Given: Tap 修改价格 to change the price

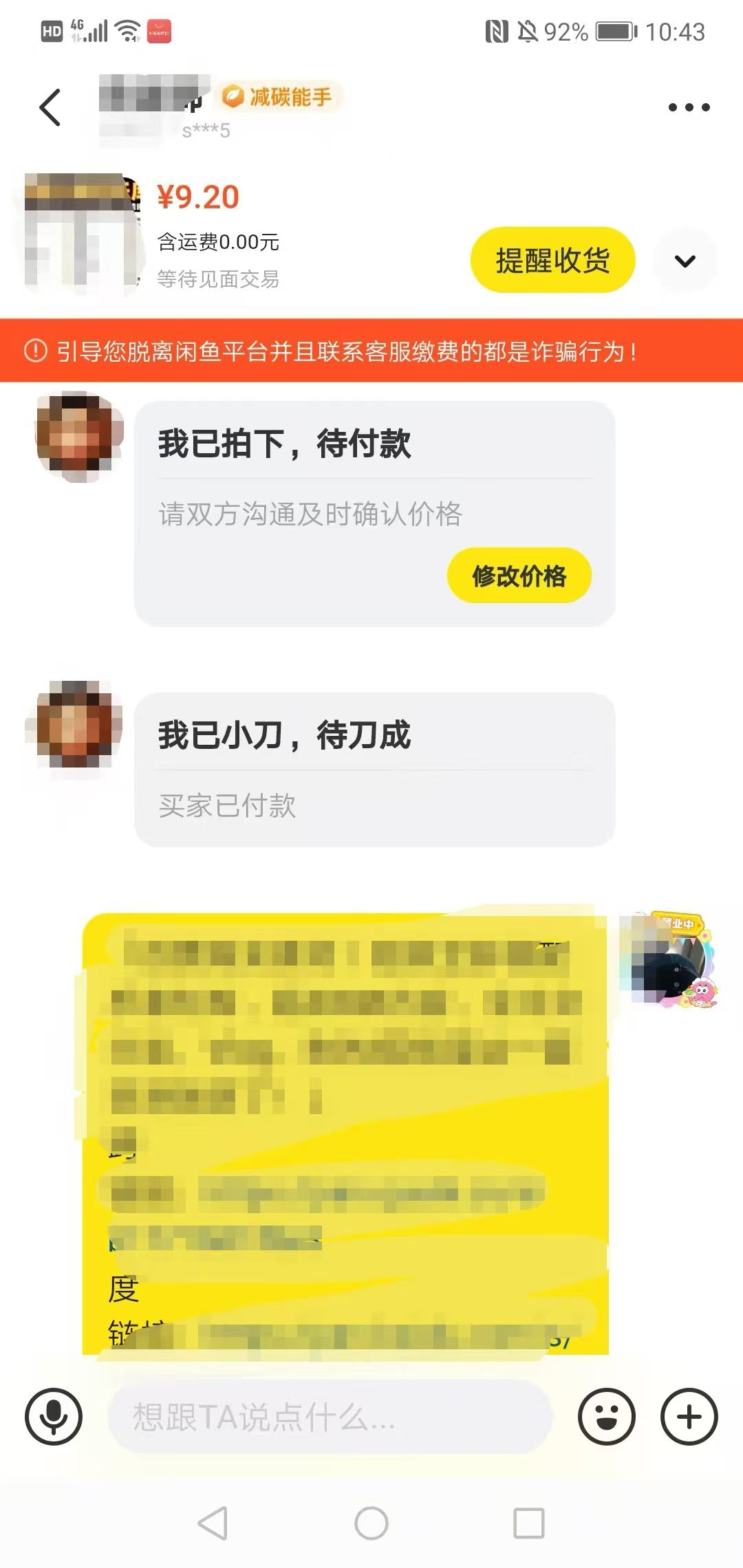Looking at the screenshot, I should 519,576.
